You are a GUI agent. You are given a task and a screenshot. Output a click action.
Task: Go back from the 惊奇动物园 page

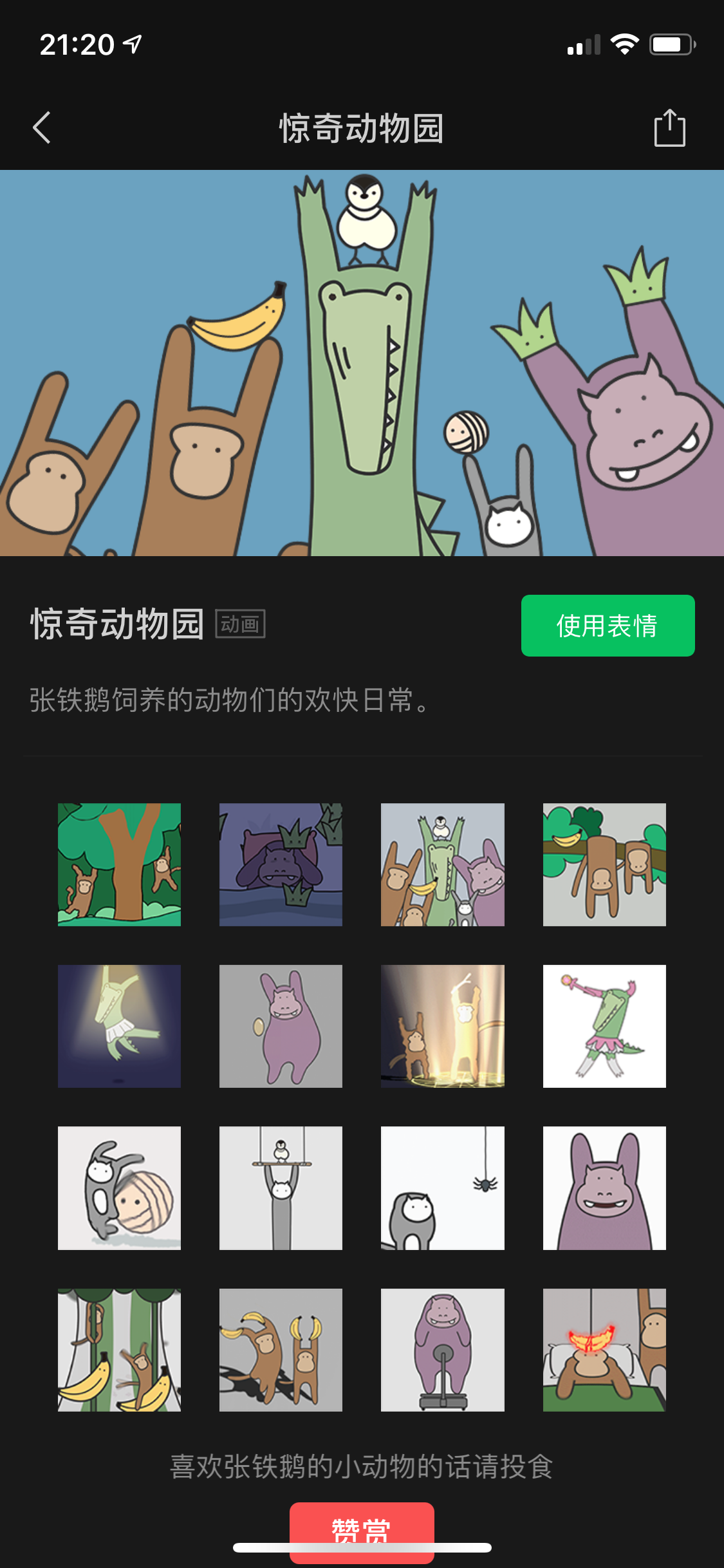(x=42, y=127)
